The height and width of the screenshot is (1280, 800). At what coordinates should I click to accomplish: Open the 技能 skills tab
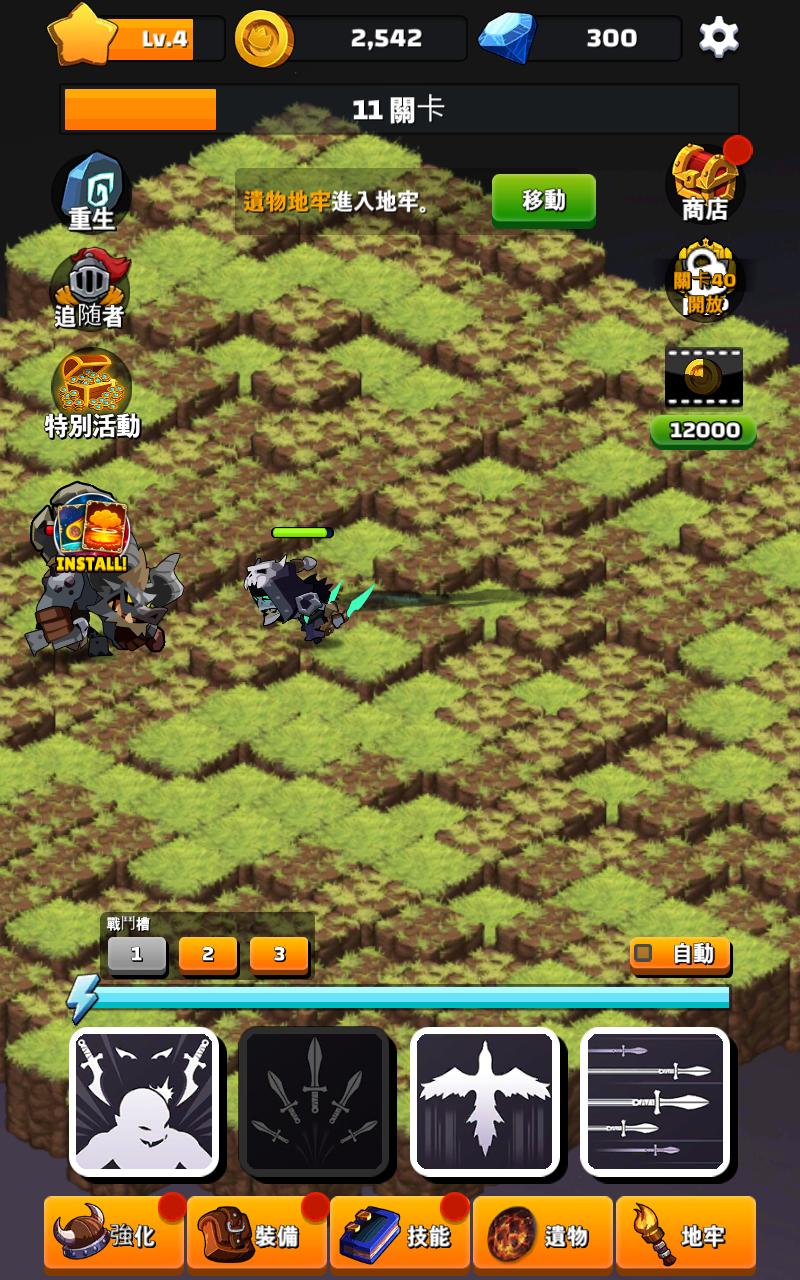point(400,1236)
